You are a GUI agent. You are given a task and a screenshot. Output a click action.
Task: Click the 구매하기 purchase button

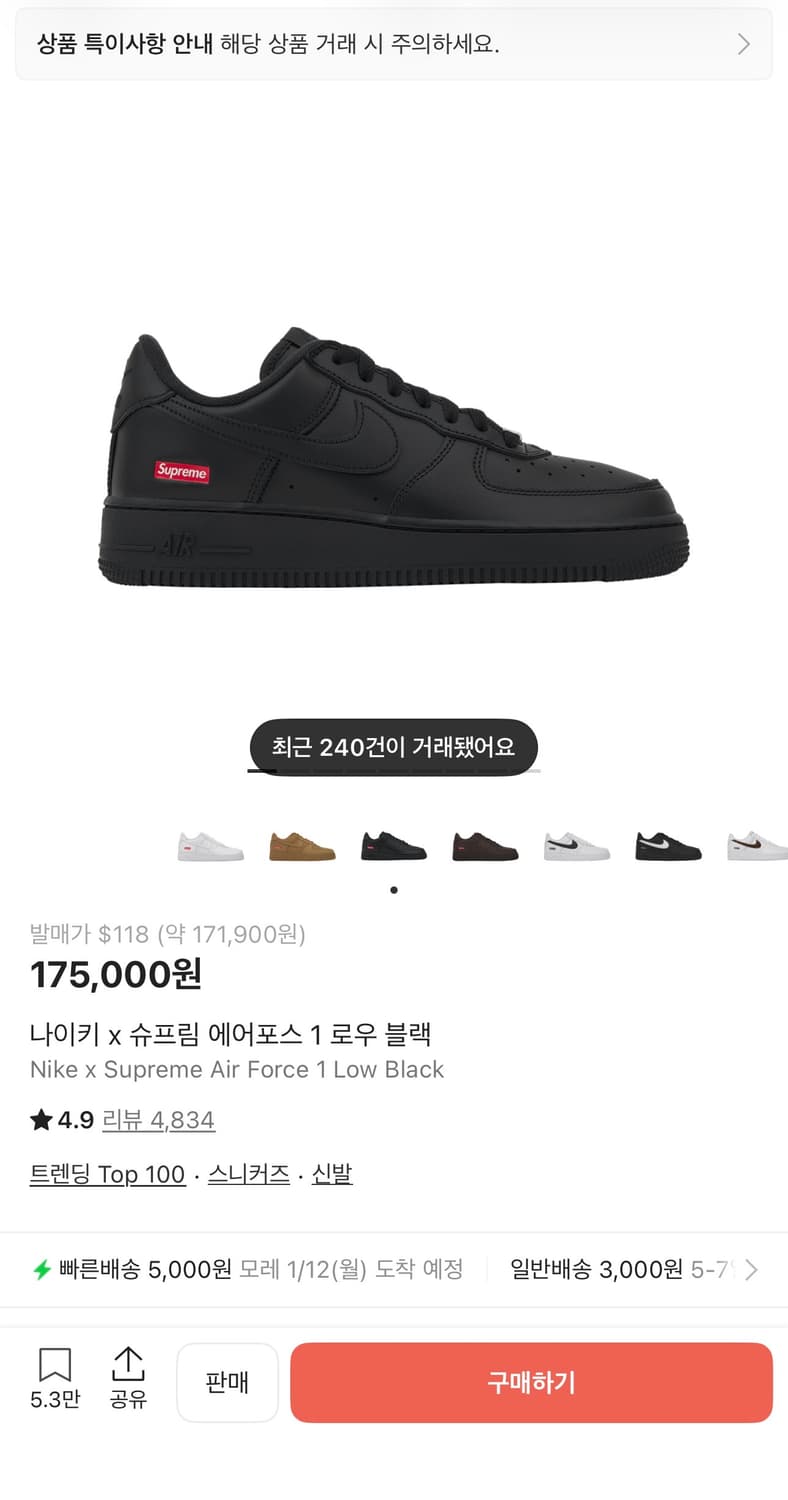click(x=531, y=1382)
